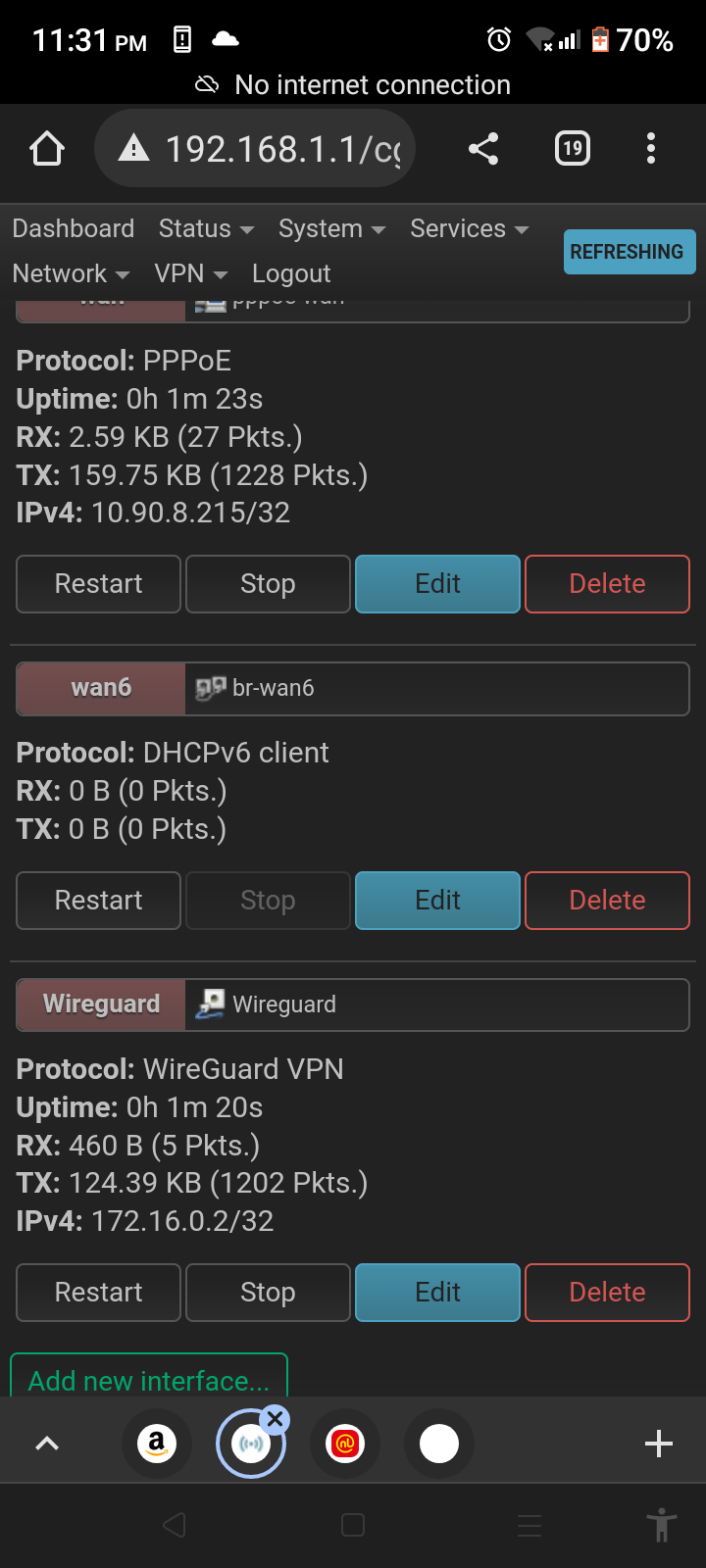Edit the Wireguard interface
The image size is (706, 1568).
click(x=437, y=1293)
